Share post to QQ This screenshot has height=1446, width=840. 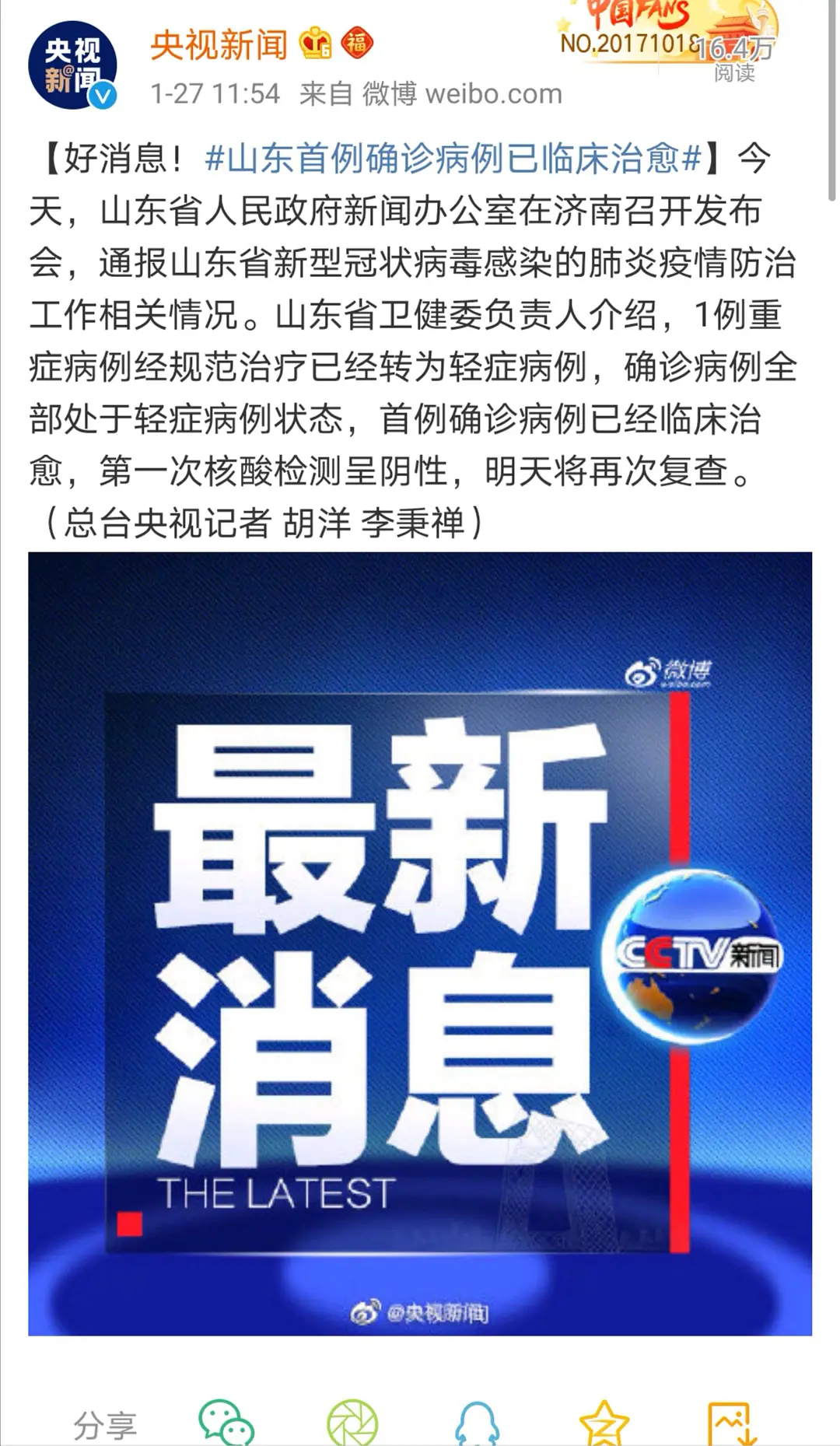477,1423
